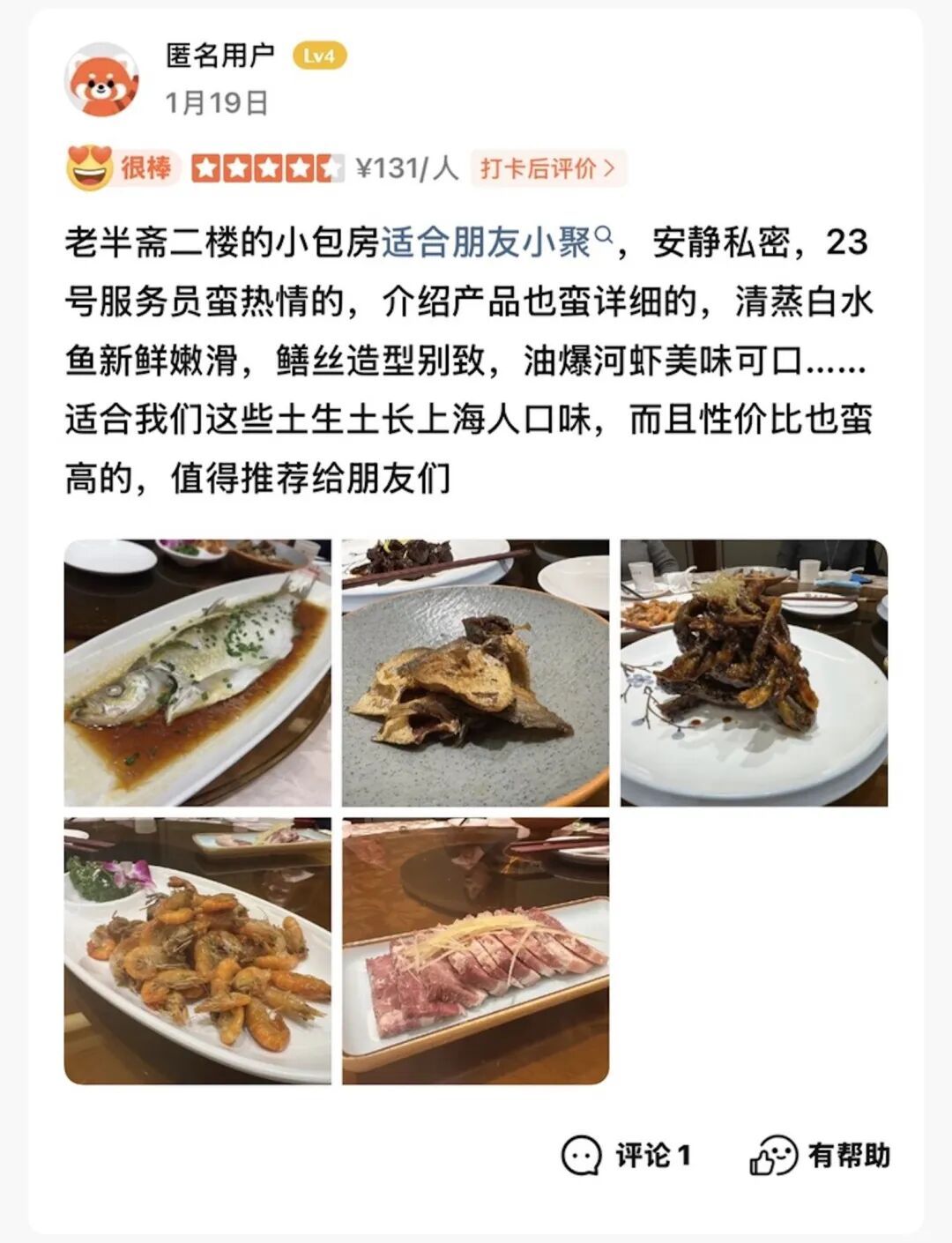Open the anonymous user's red panda avatar
The width and height of the screenshot is (952, 1243).
(x=103, y=81)
